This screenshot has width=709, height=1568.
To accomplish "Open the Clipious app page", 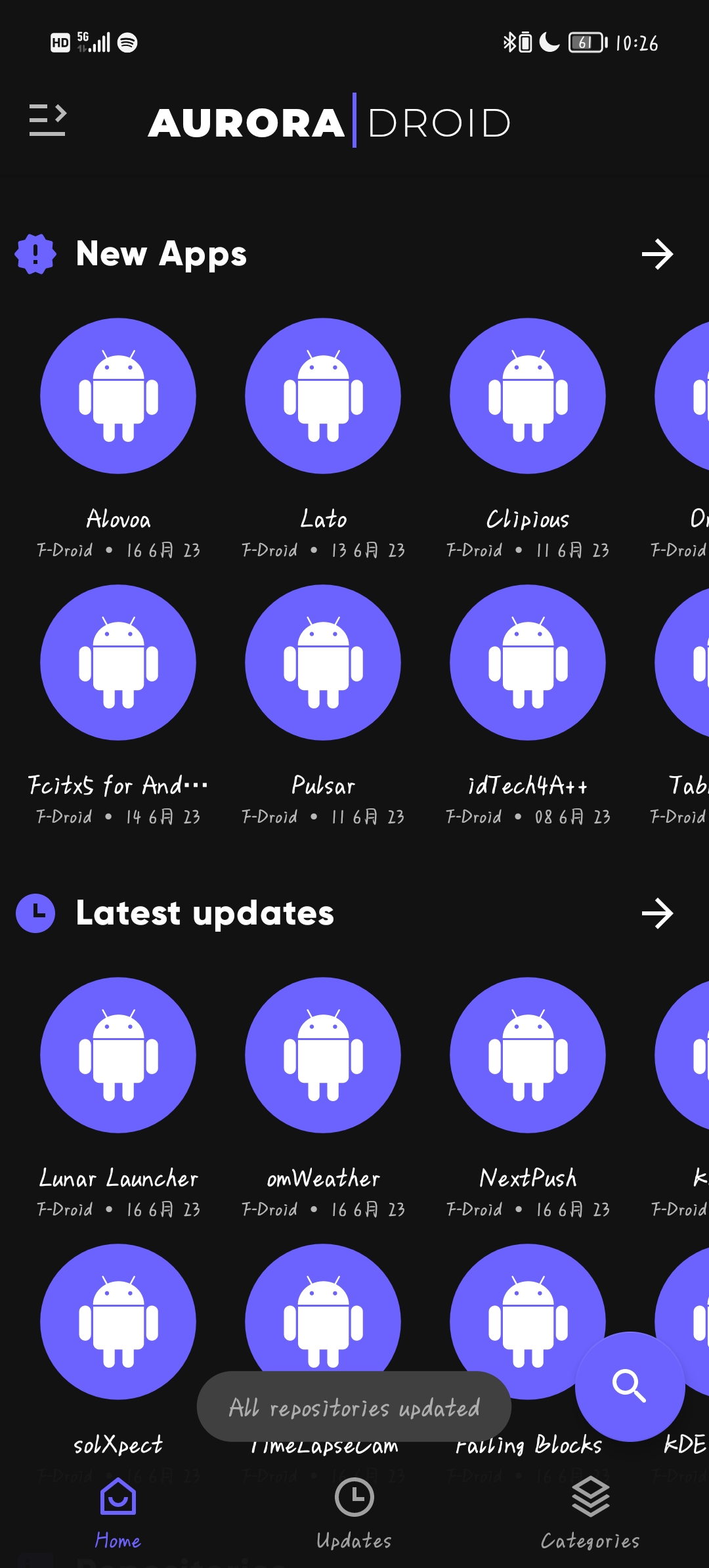I will pyautogui.click(x=528, y=397).
